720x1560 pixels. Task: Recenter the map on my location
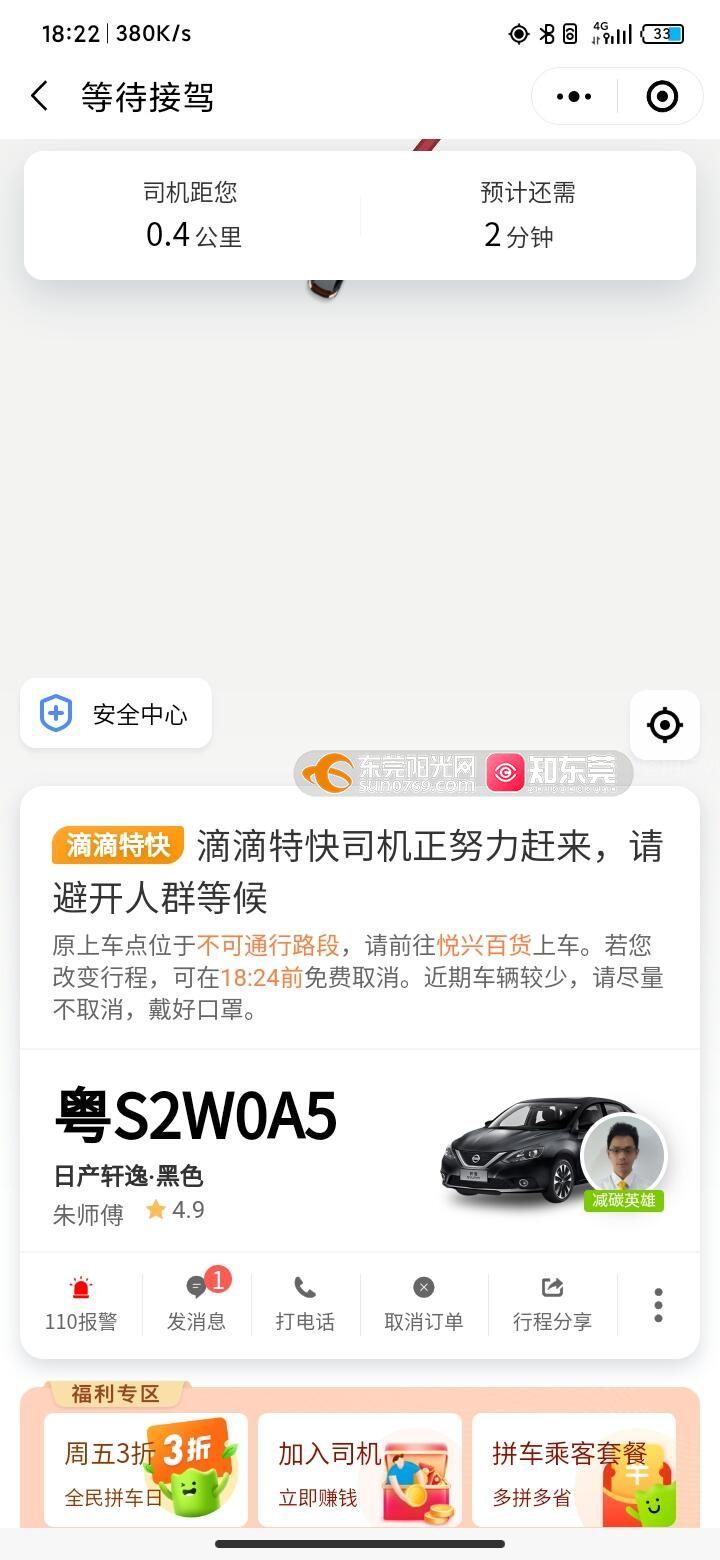tap(665, 724)
